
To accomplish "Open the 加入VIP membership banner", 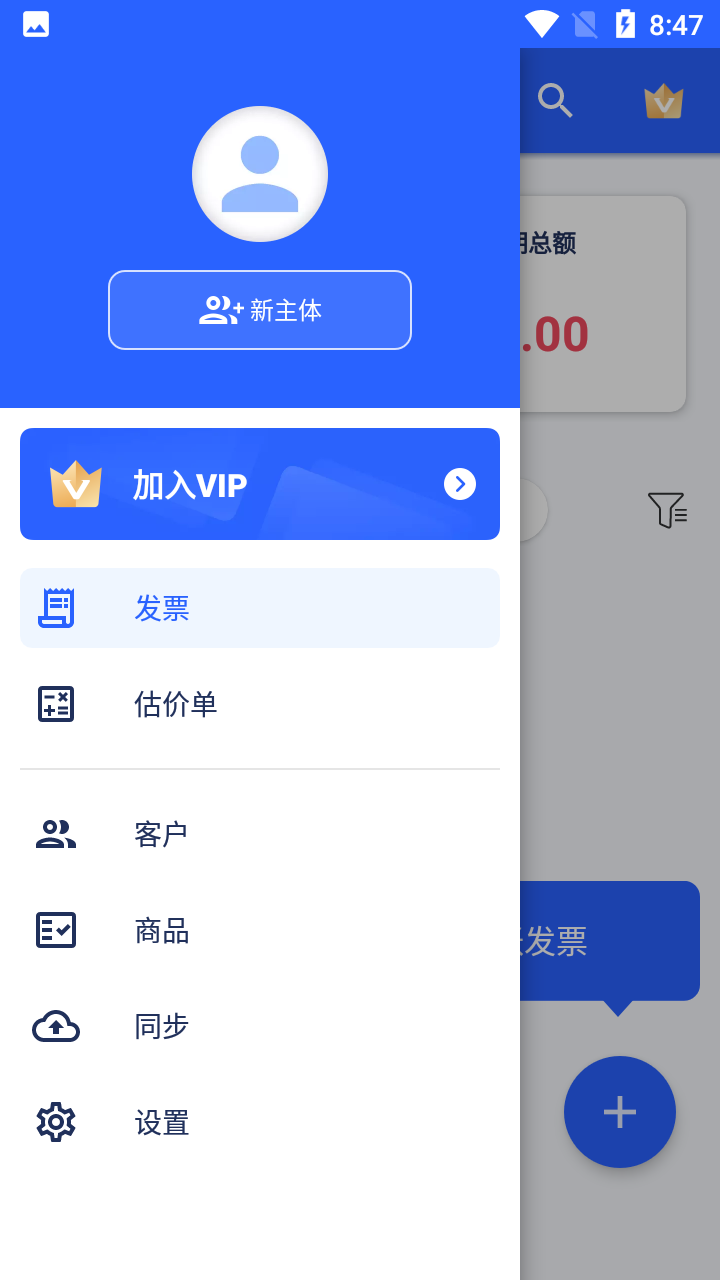I will point(260,484).
